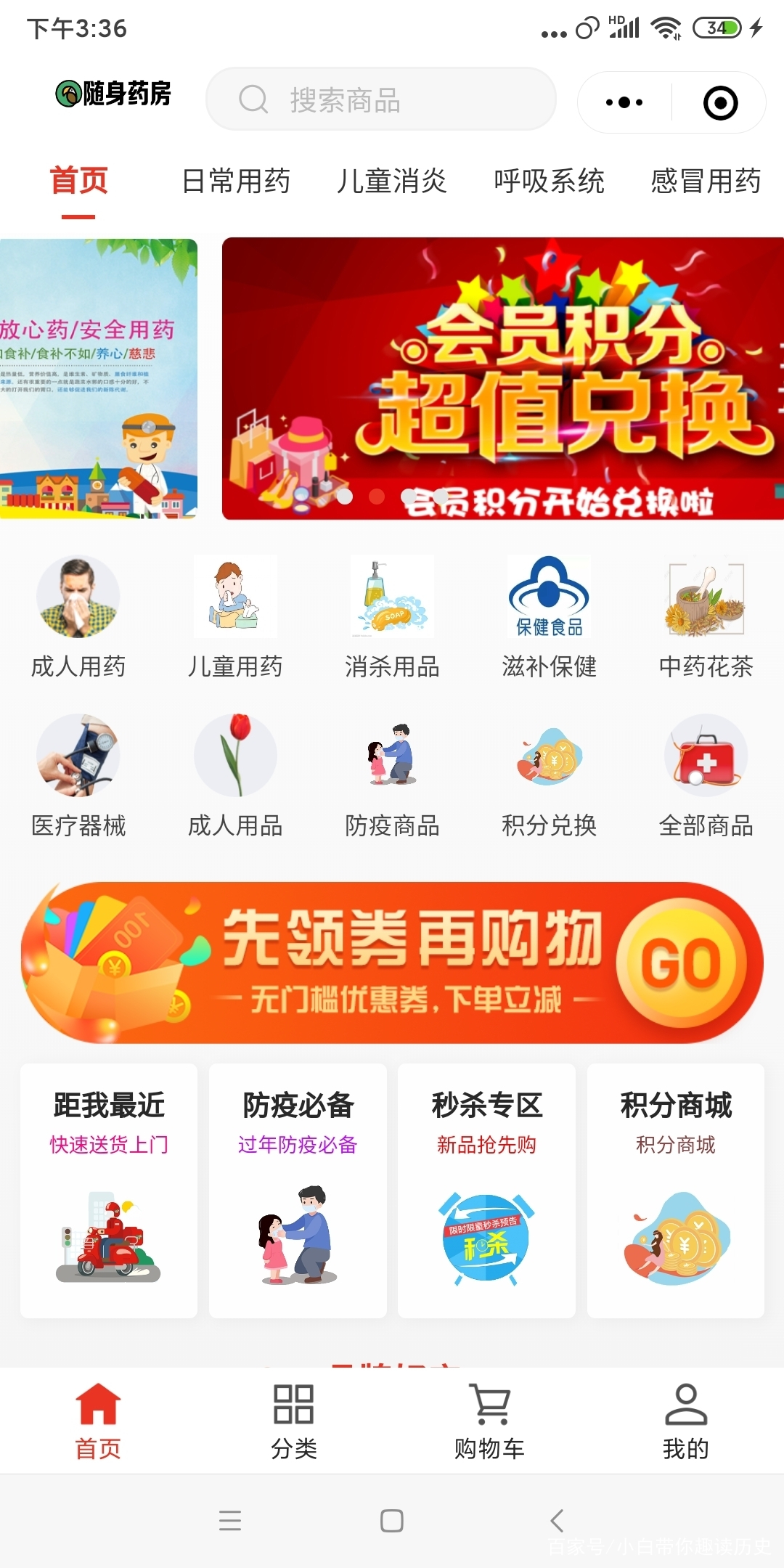Open the 感冒用药 tab
Viewport: 784px width, 1568px height.
pyautogui.click(x=705, y=181)
